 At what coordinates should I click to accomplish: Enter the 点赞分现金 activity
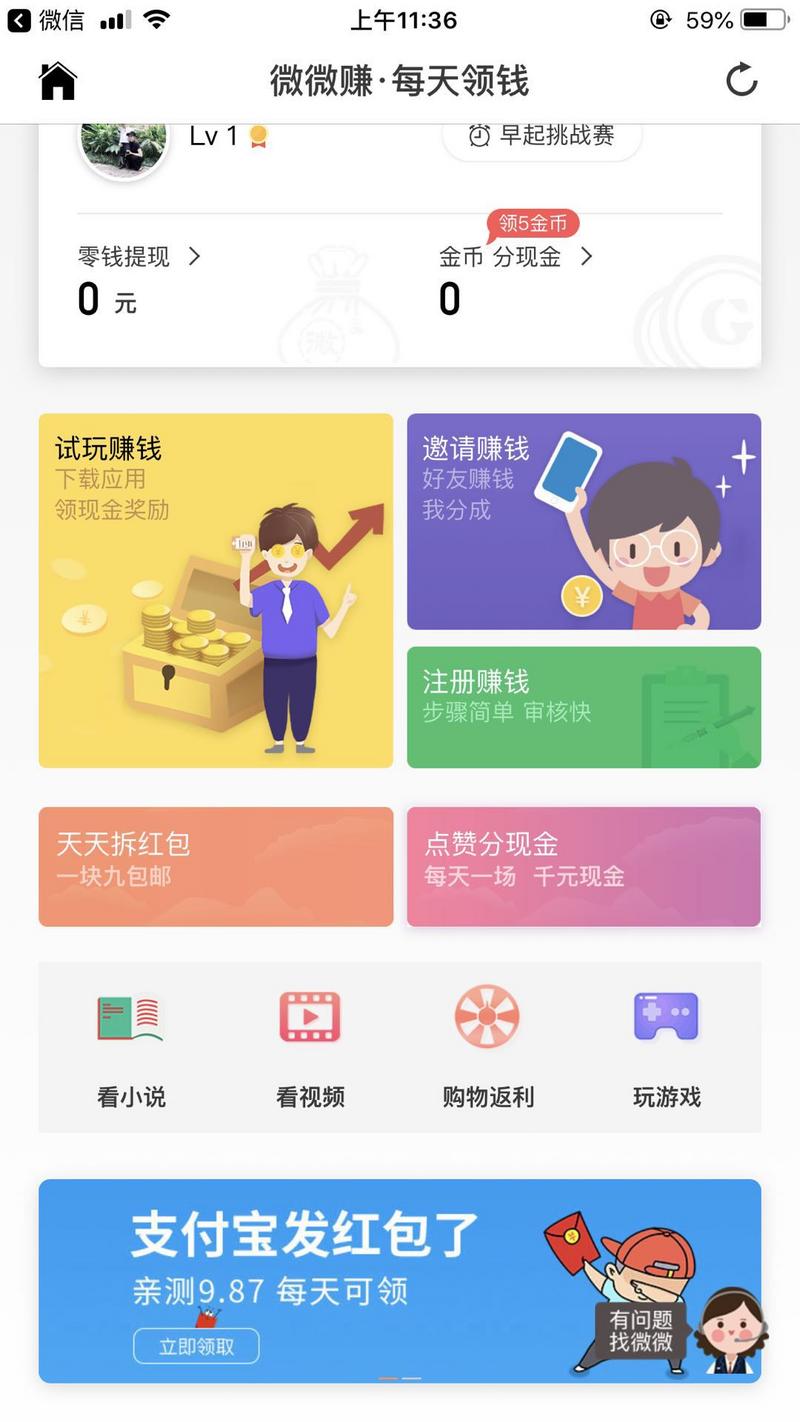point(583,866)
